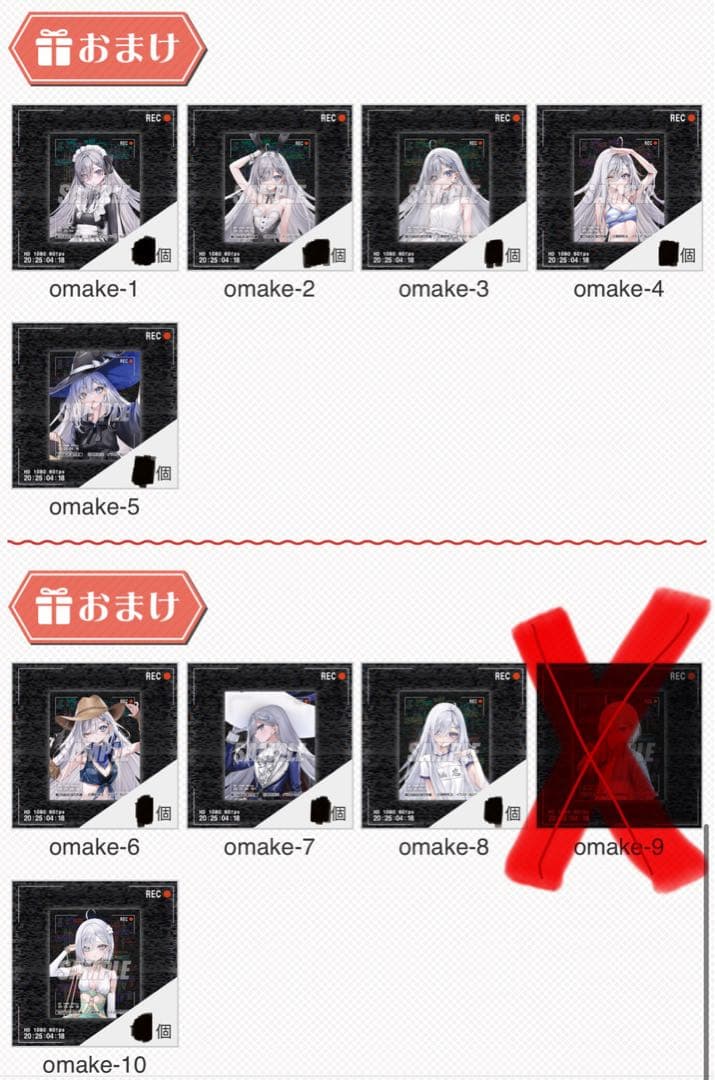Screen dimensions: 715x1080
Task: Select the omake-3 item tile
Action: click(444, 188)
